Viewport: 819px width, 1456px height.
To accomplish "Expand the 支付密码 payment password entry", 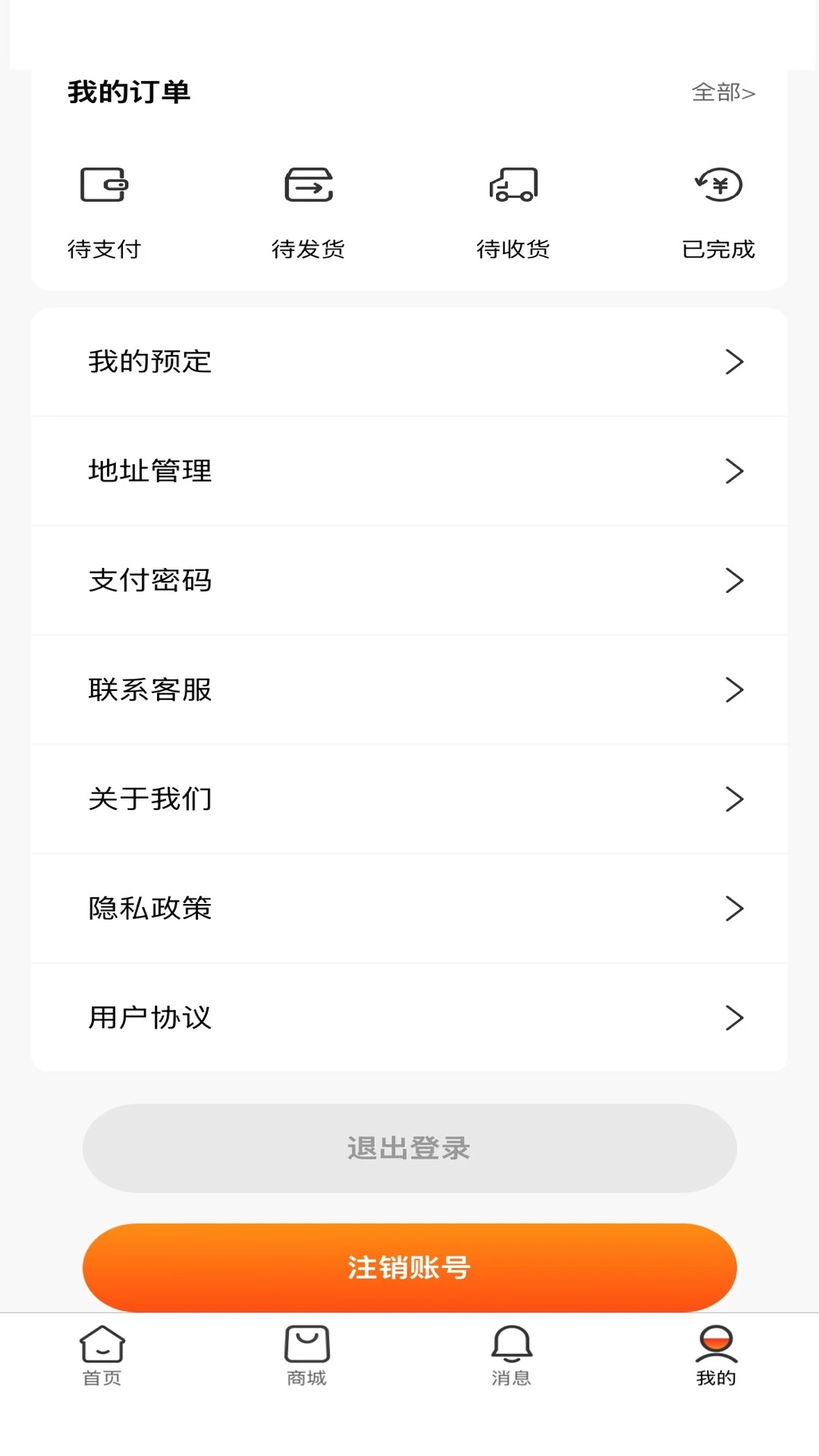I will click(409, 580).
